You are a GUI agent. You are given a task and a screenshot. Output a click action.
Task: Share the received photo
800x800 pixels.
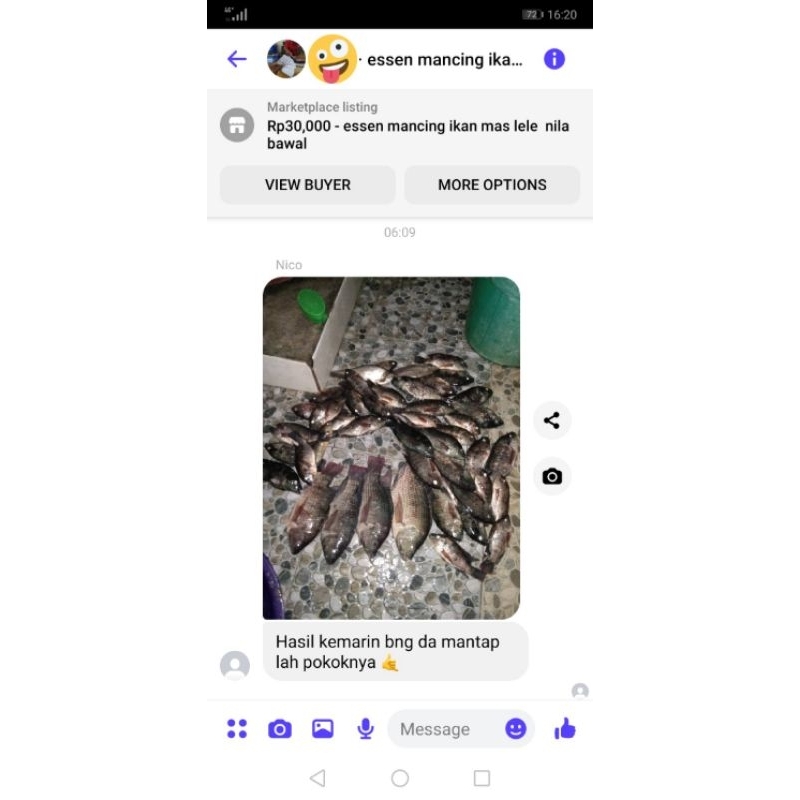(552, 420)
